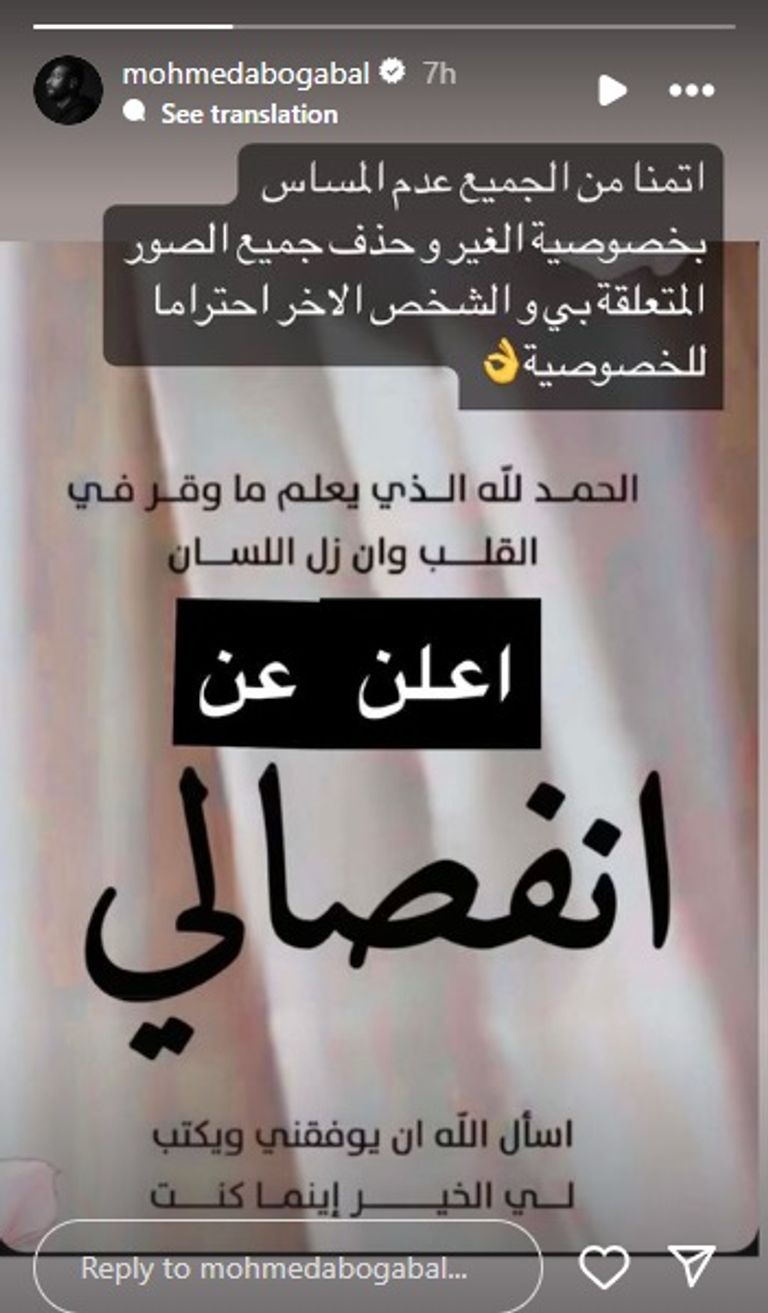Reply to mohmedabogabal's story
The width and height of the screenshot is (768, 1313).
[x=288, y=1269]
